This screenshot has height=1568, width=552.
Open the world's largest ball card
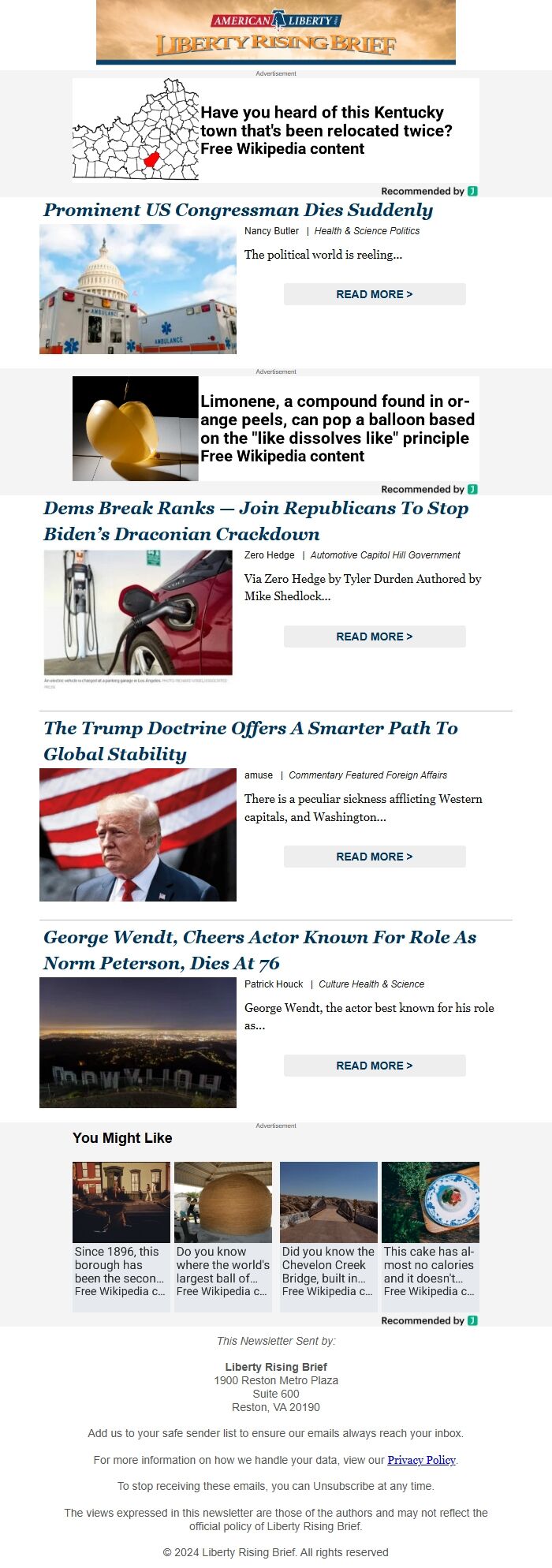pyautogui.click(x=223, y=1234)
